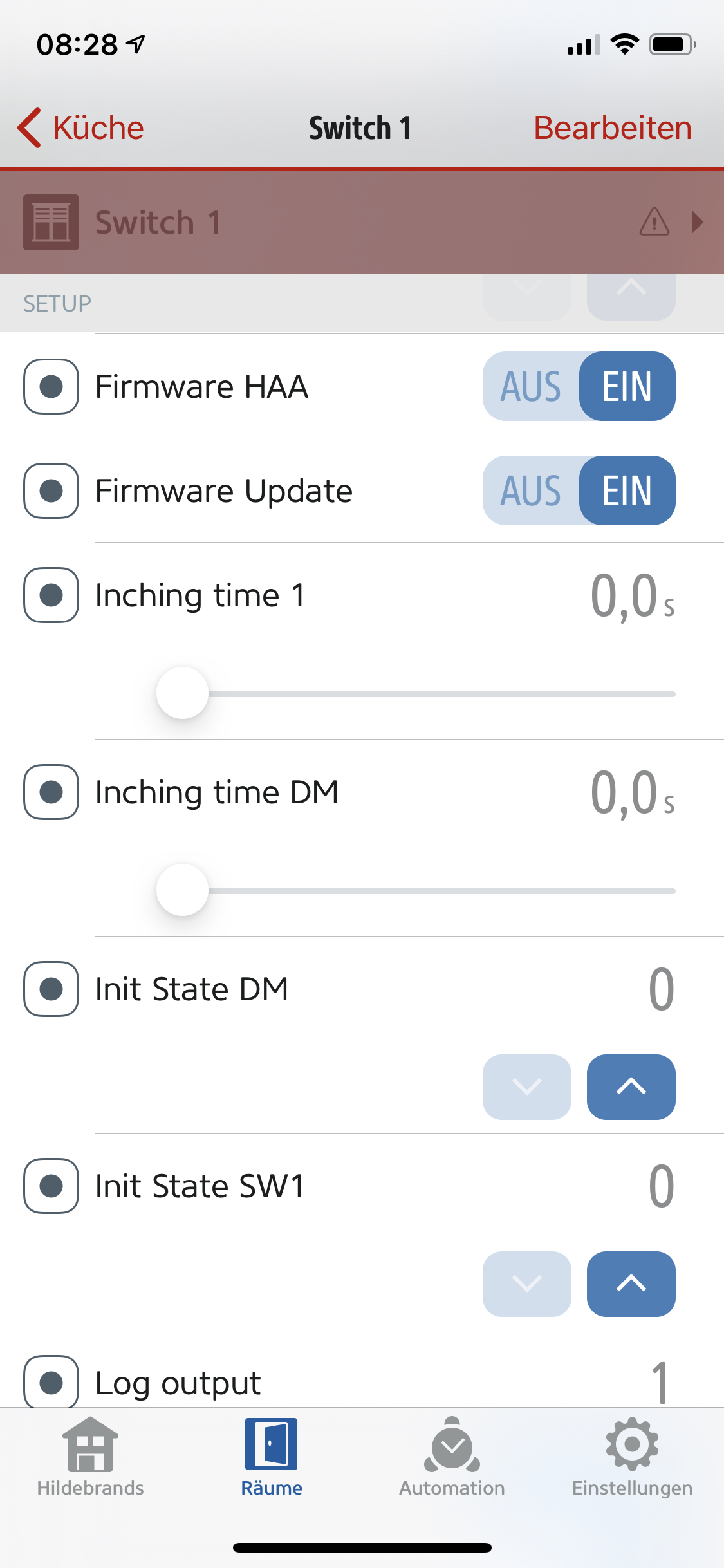724x1568 pixels.
Task: Go back to Küche
Action: [x=79, y=127]
